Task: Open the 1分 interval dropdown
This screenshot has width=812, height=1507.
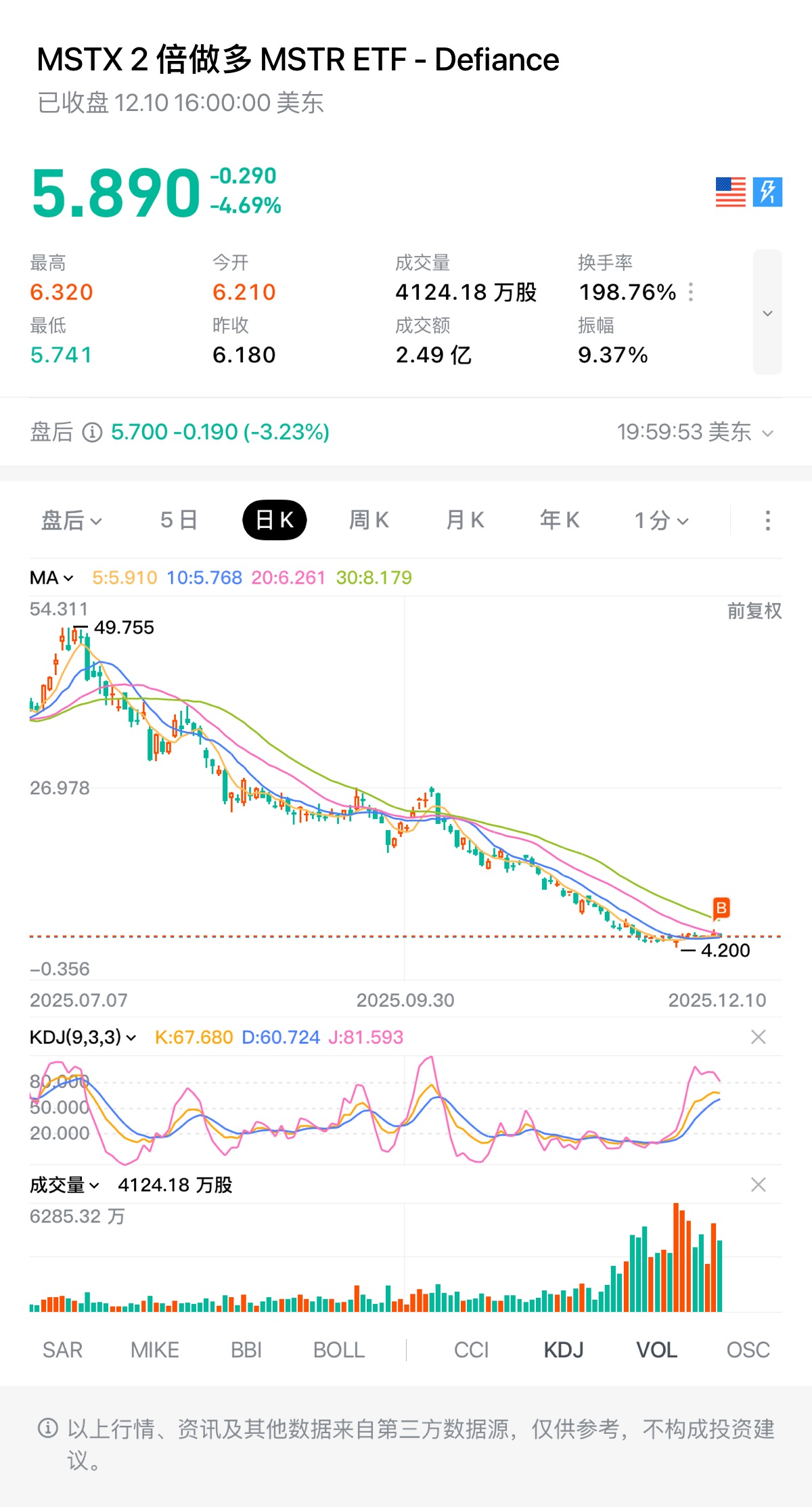Action: (661, 520)
